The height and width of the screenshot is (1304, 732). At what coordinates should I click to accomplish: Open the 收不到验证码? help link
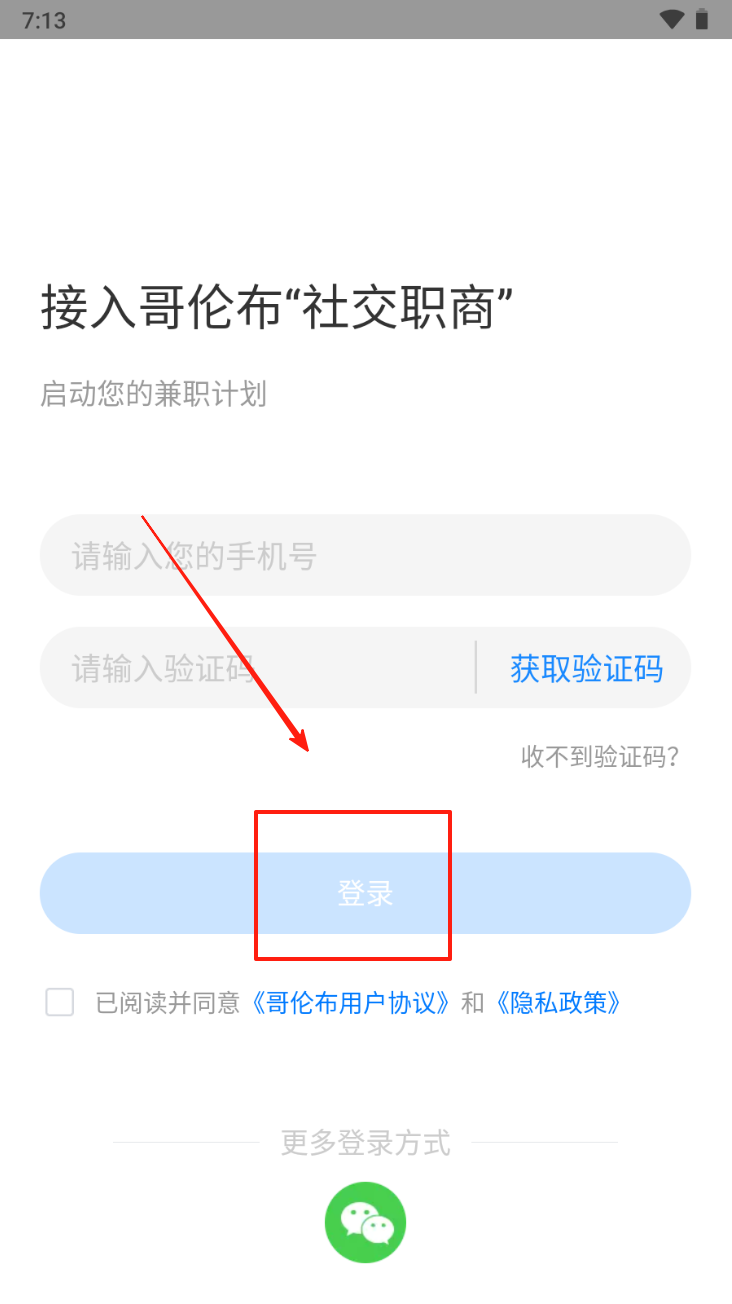coord(600,757)
